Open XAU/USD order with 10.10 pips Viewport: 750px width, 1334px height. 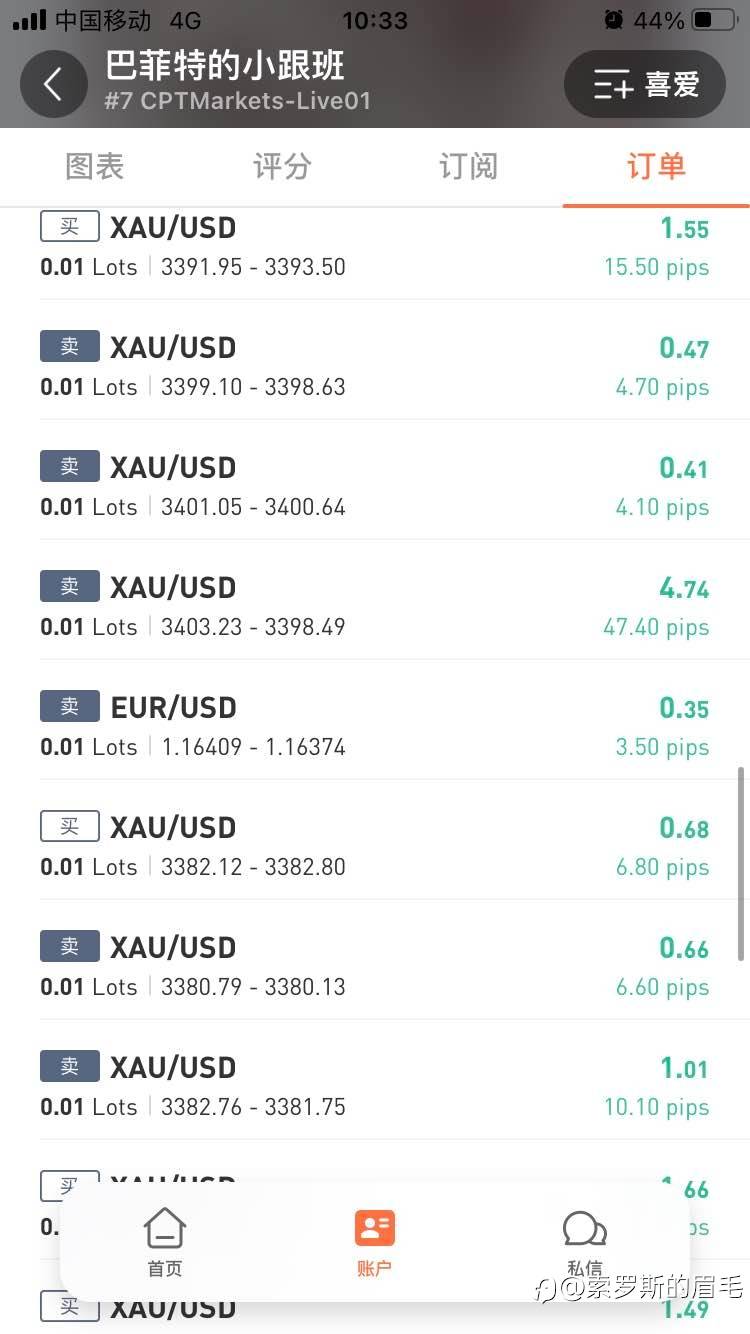[x=375, y=1080]
